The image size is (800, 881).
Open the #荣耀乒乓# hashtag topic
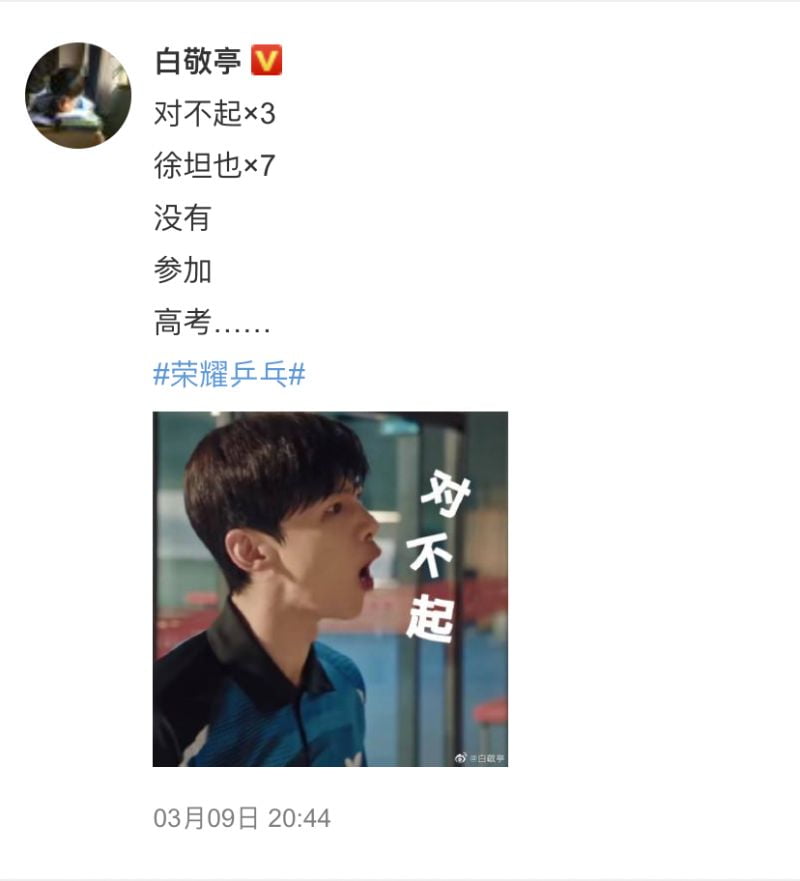tap(229, 374)
